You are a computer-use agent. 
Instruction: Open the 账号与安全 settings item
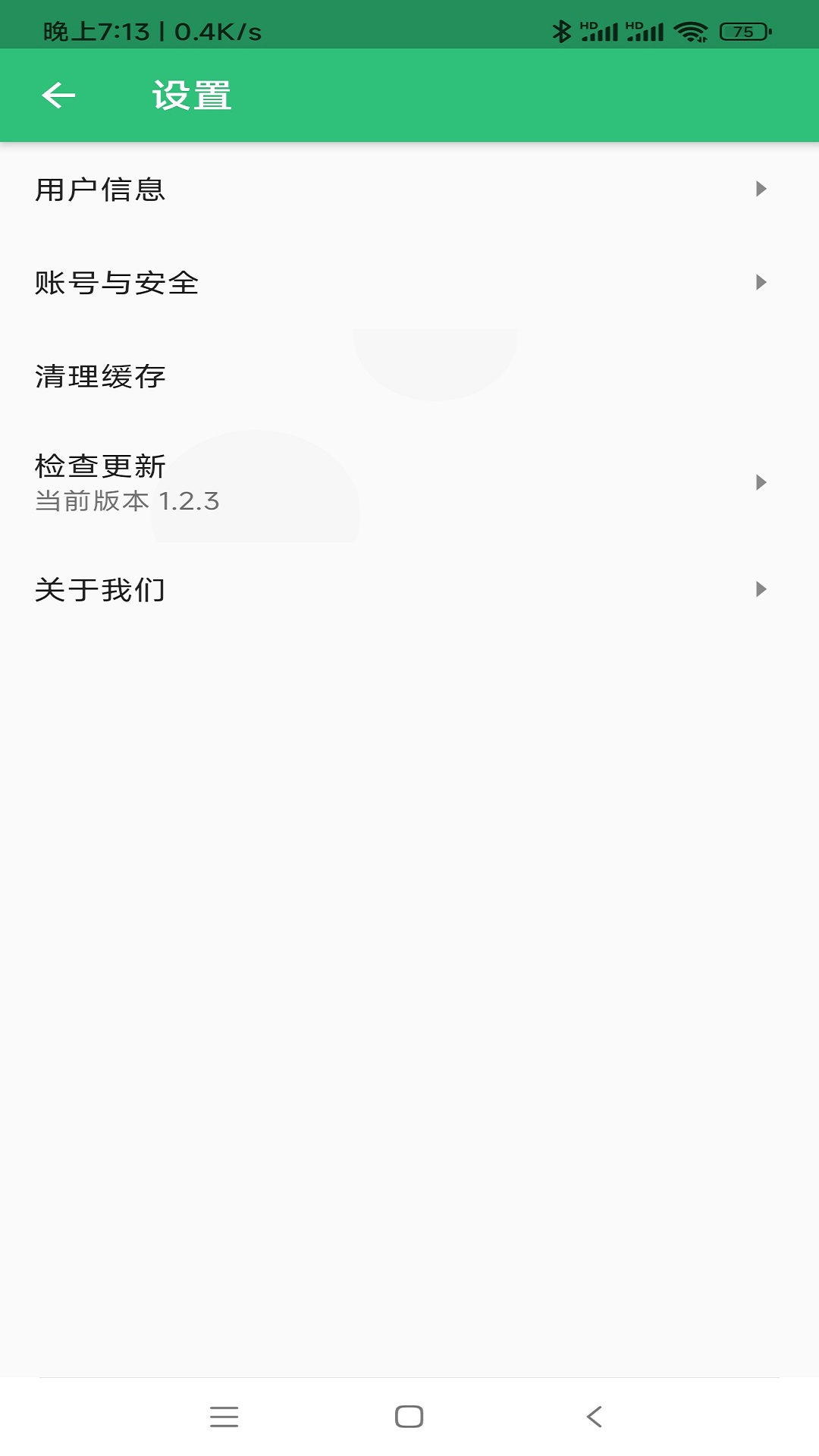[x=118, y=283]
